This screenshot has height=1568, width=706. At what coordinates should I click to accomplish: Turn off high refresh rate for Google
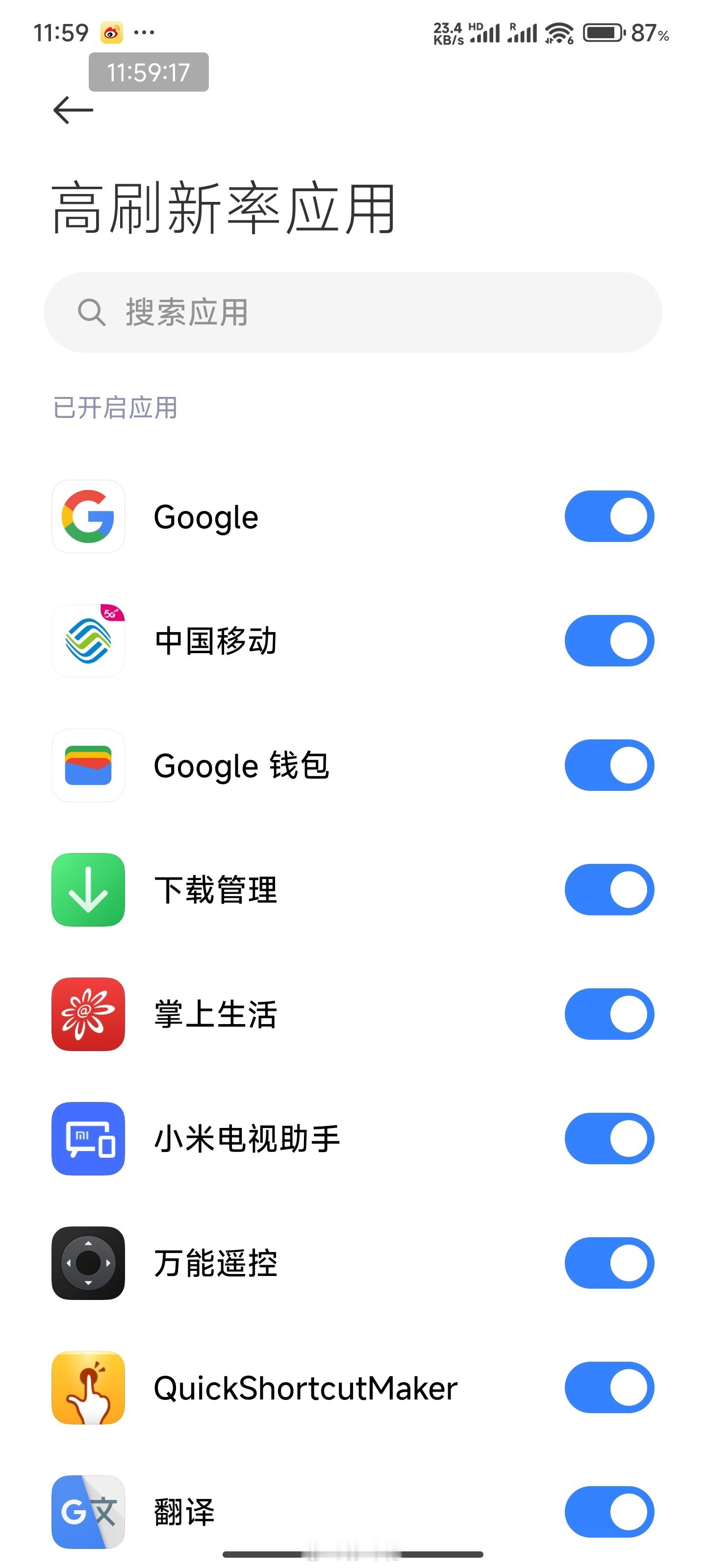tap(609, 516)
